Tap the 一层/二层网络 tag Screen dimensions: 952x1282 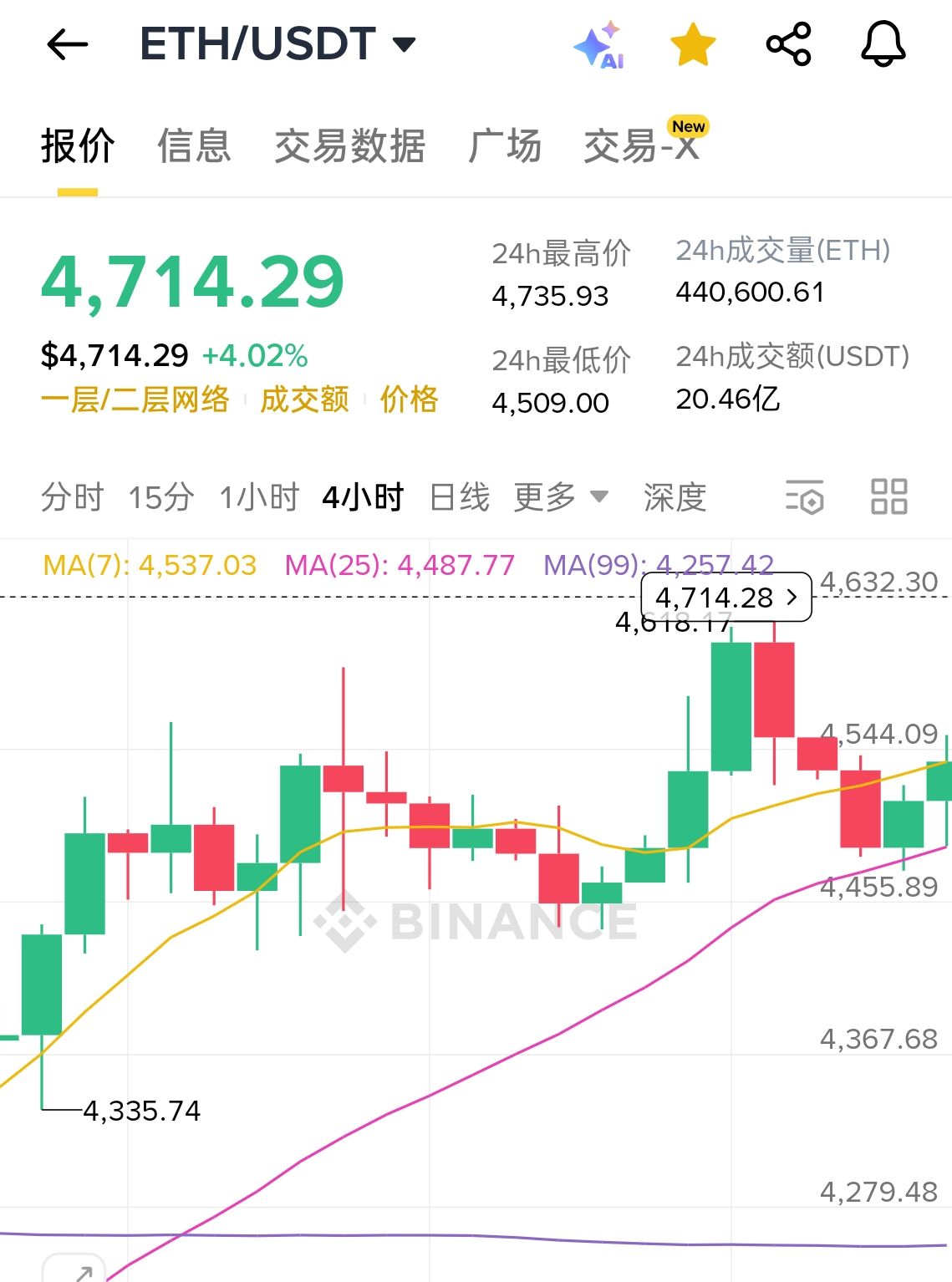(135, 399)
